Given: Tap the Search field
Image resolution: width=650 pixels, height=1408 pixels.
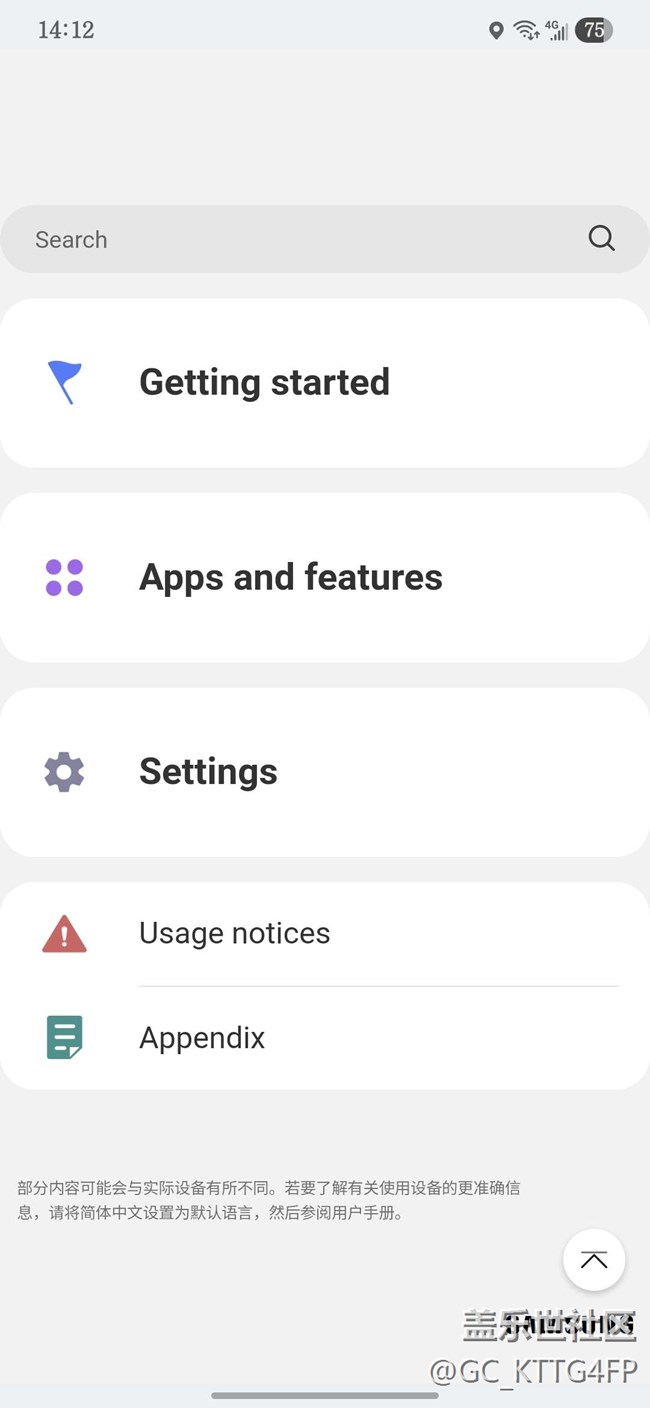Looking at the screenshot, I should 300,240.
